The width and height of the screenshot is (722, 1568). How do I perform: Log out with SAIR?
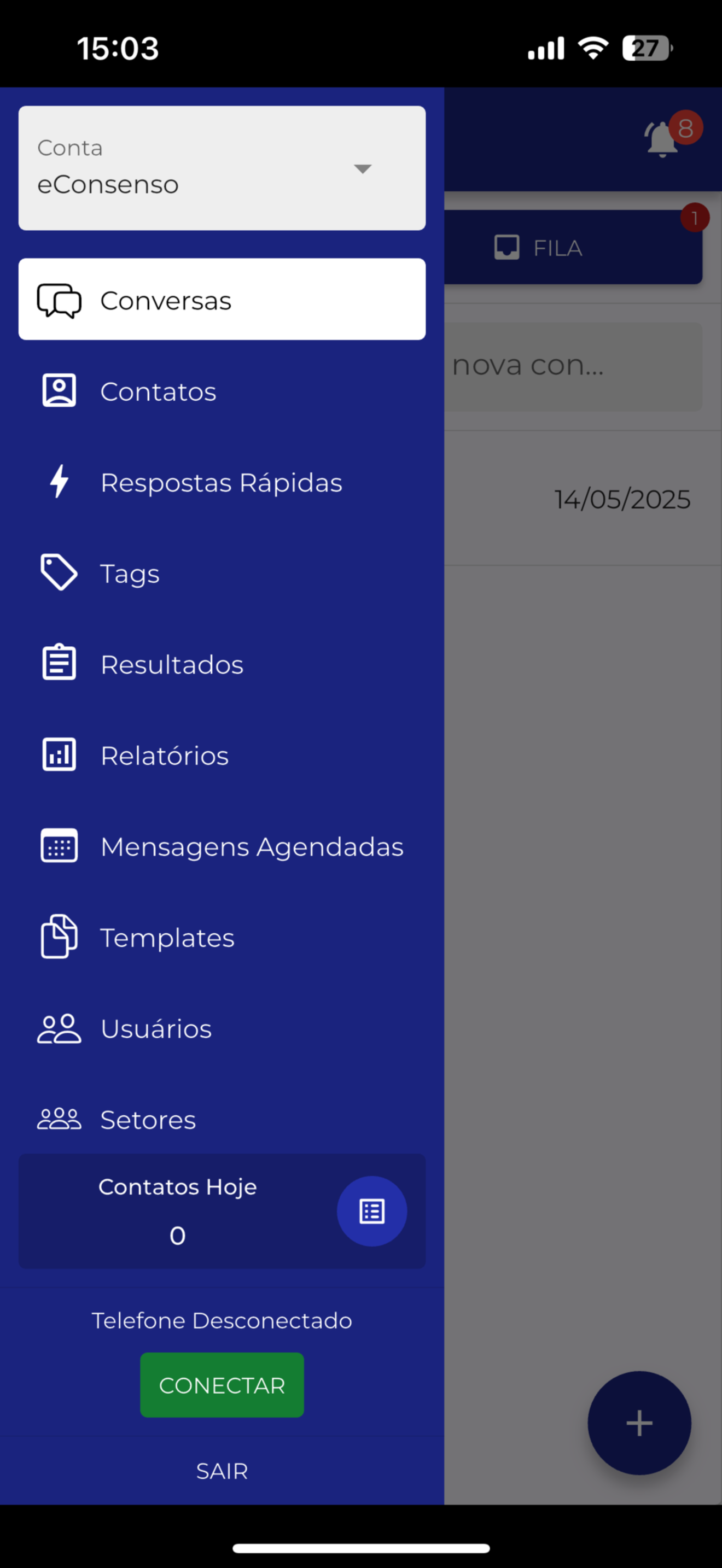(222, 1471)
